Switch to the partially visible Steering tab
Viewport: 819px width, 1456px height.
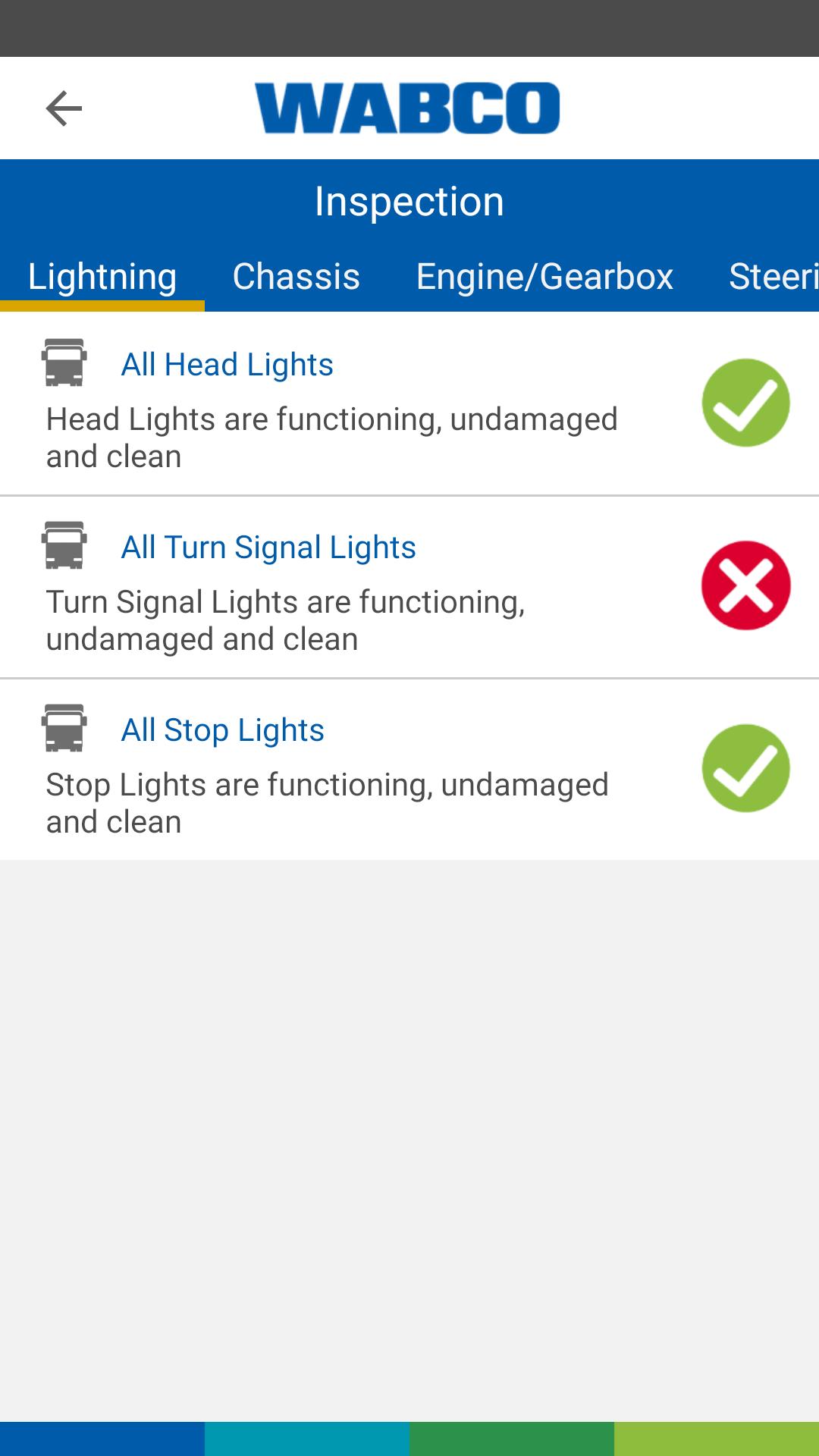772,276
